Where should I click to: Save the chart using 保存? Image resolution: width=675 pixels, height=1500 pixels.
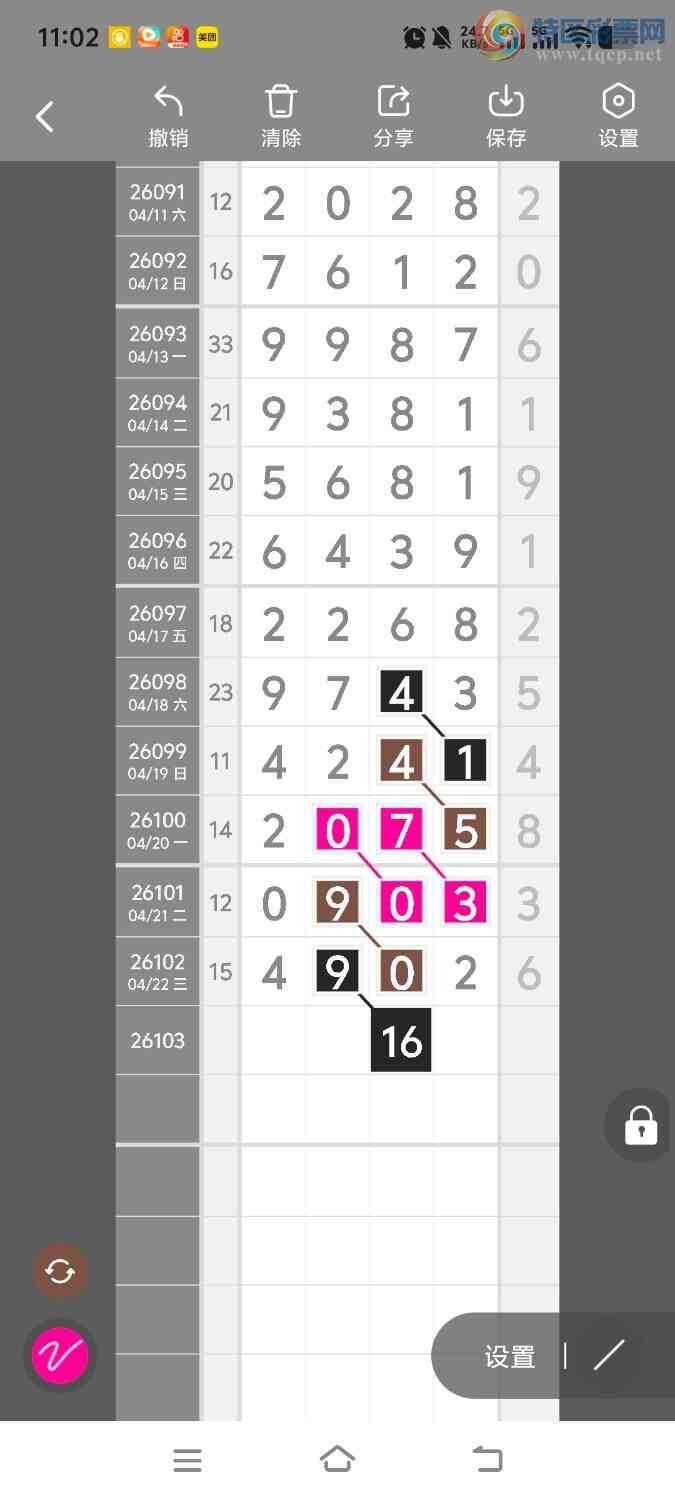point(506,117)
